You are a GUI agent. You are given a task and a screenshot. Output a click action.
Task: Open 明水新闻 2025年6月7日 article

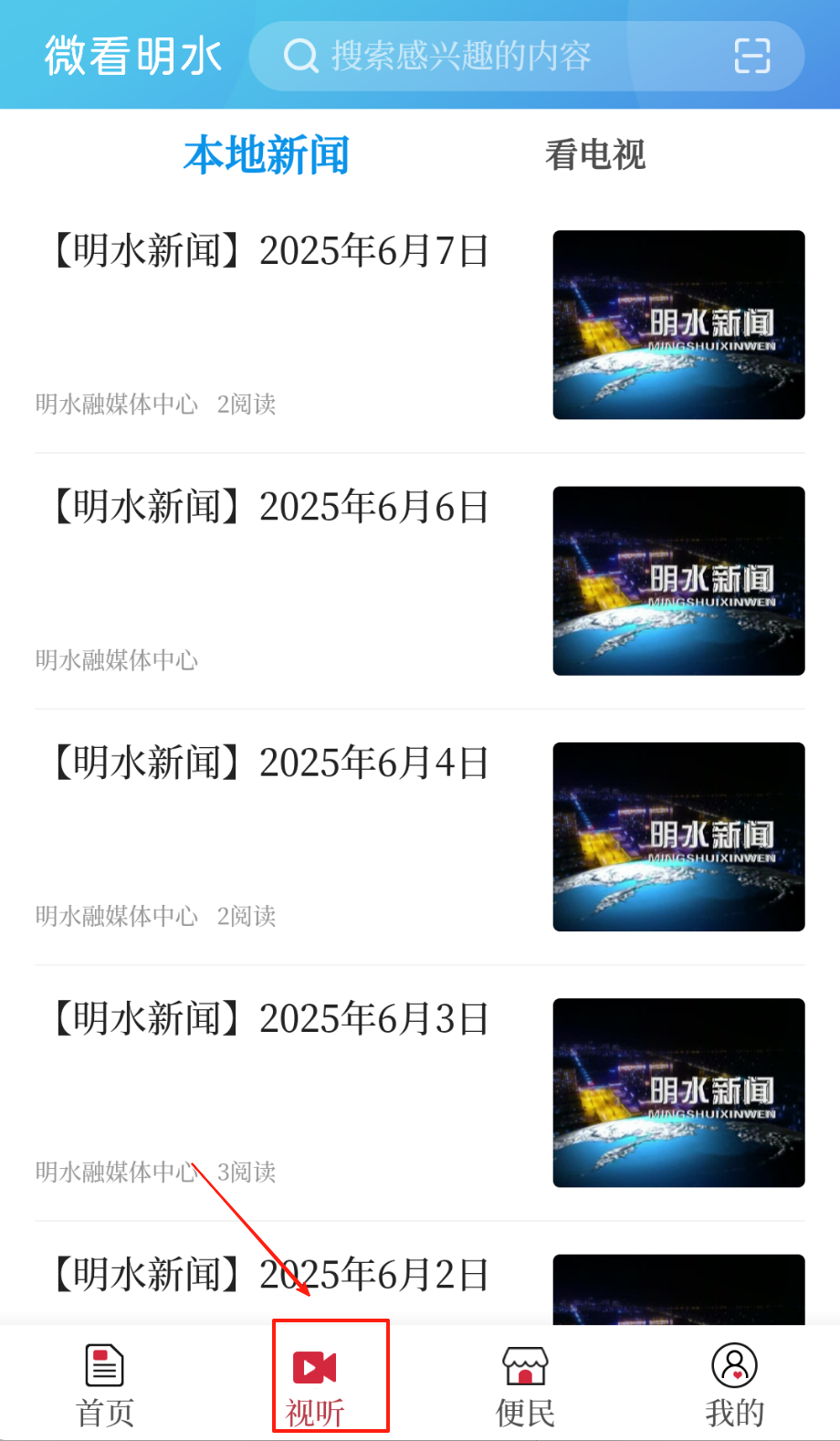pos(272,251)
